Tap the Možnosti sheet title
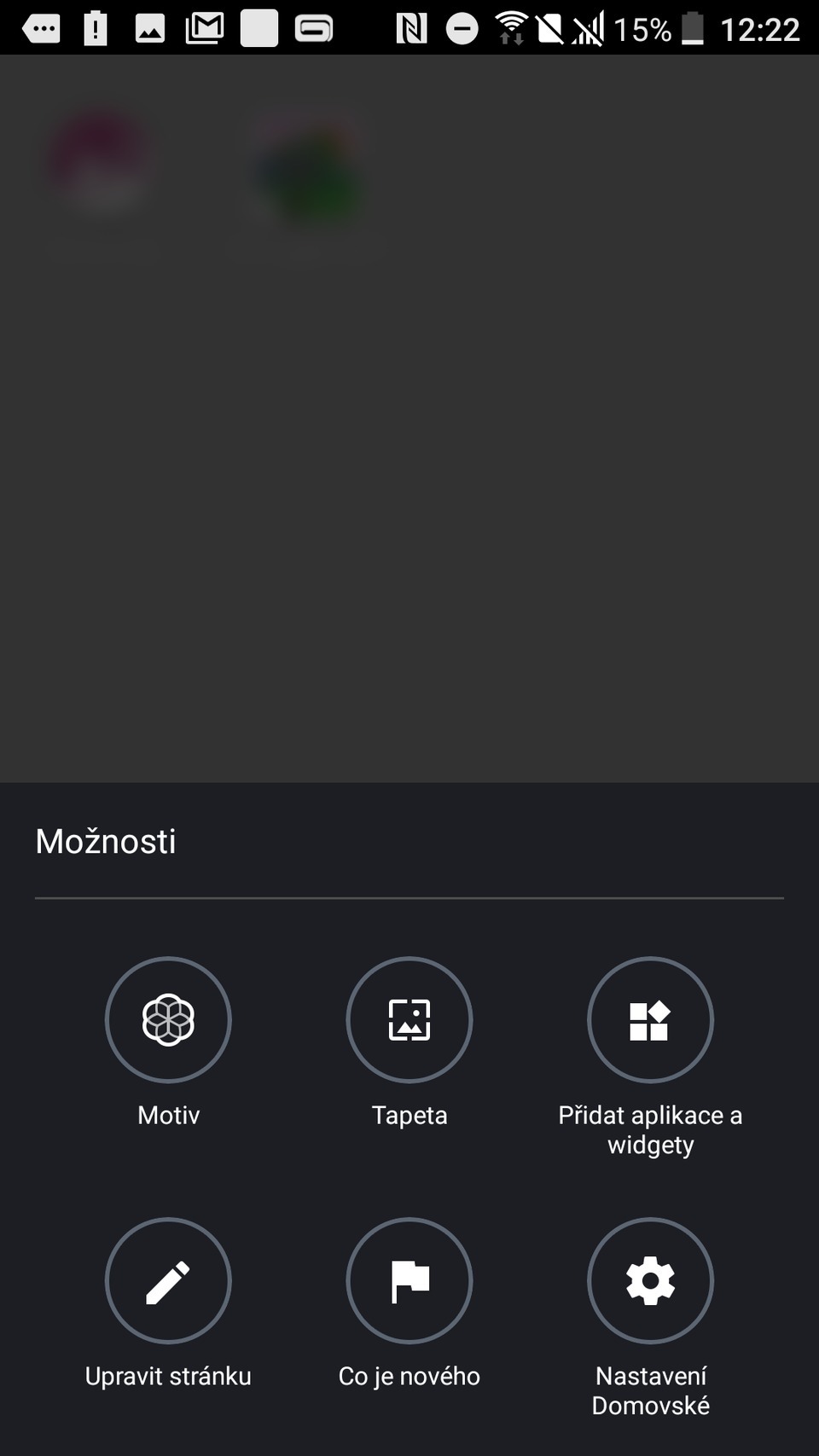Screen dimensions: 819x1456 (x=105, y=841)
